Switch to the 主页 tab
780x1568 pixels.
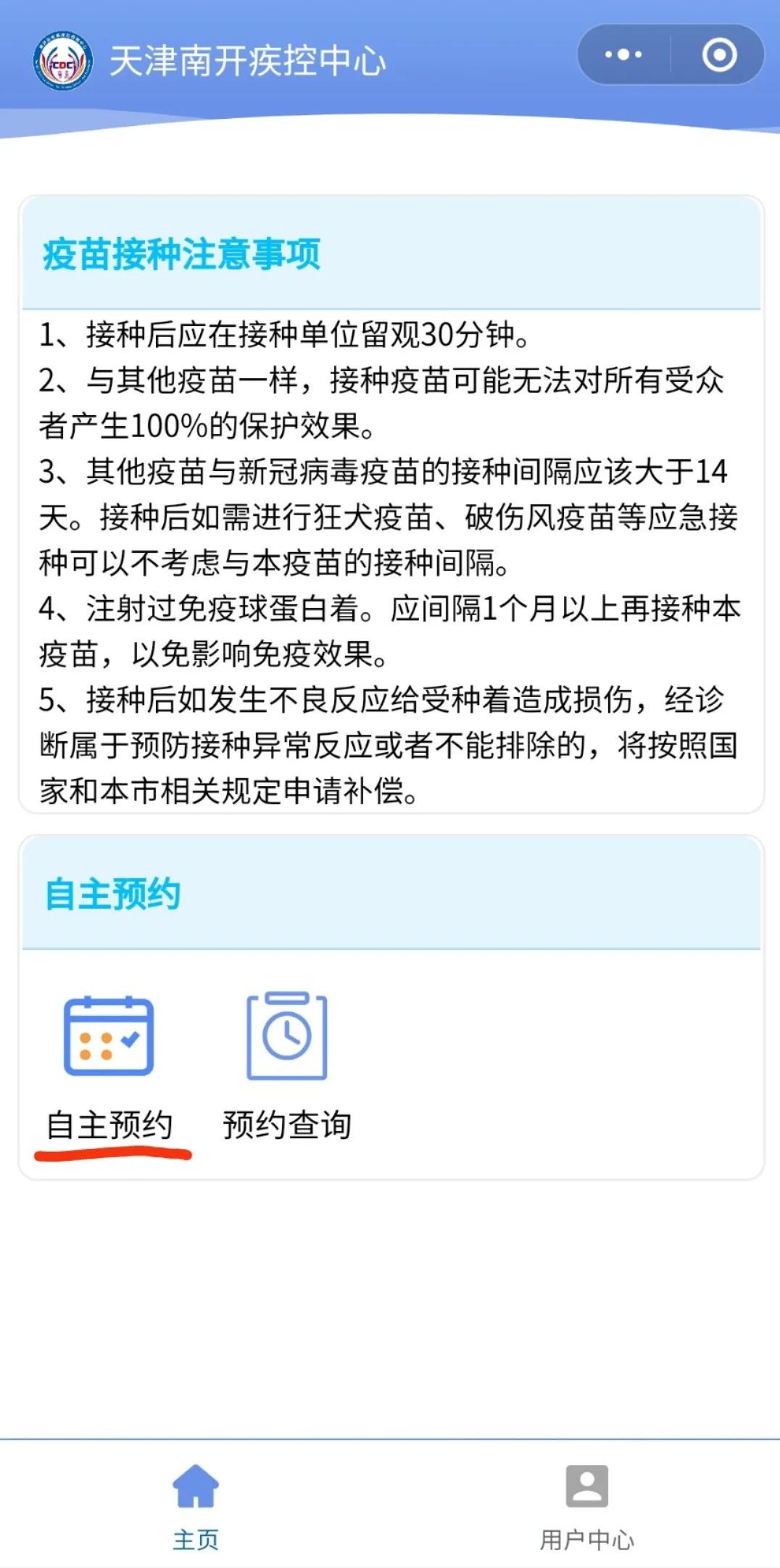coord(195,1506)
